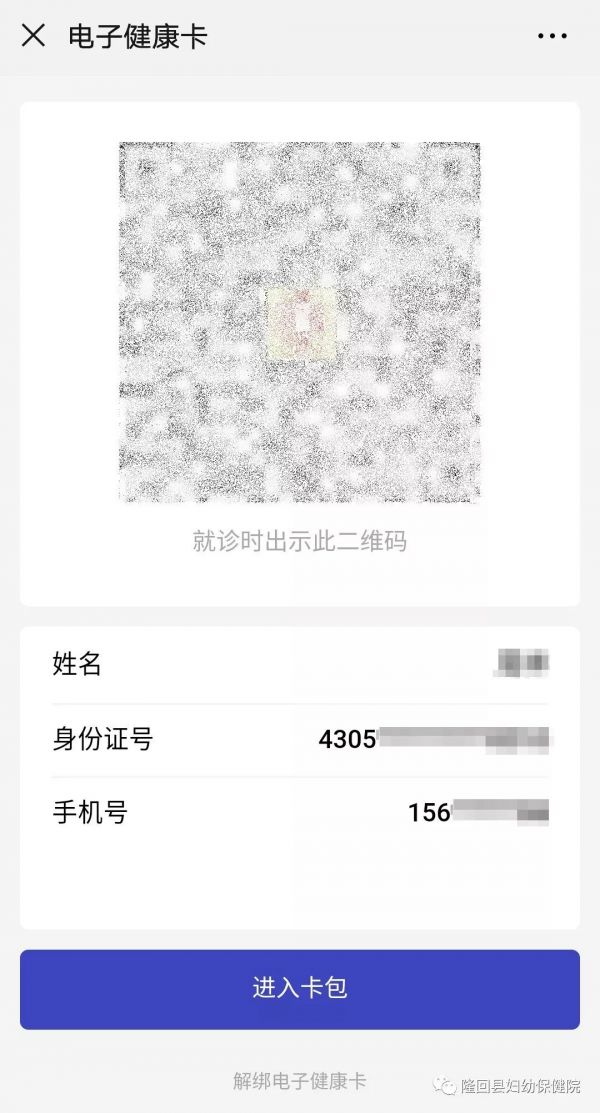Screen dimensions: 600x1113
Task: Tap the 进入卡包 button
Action: pos(300,989)
